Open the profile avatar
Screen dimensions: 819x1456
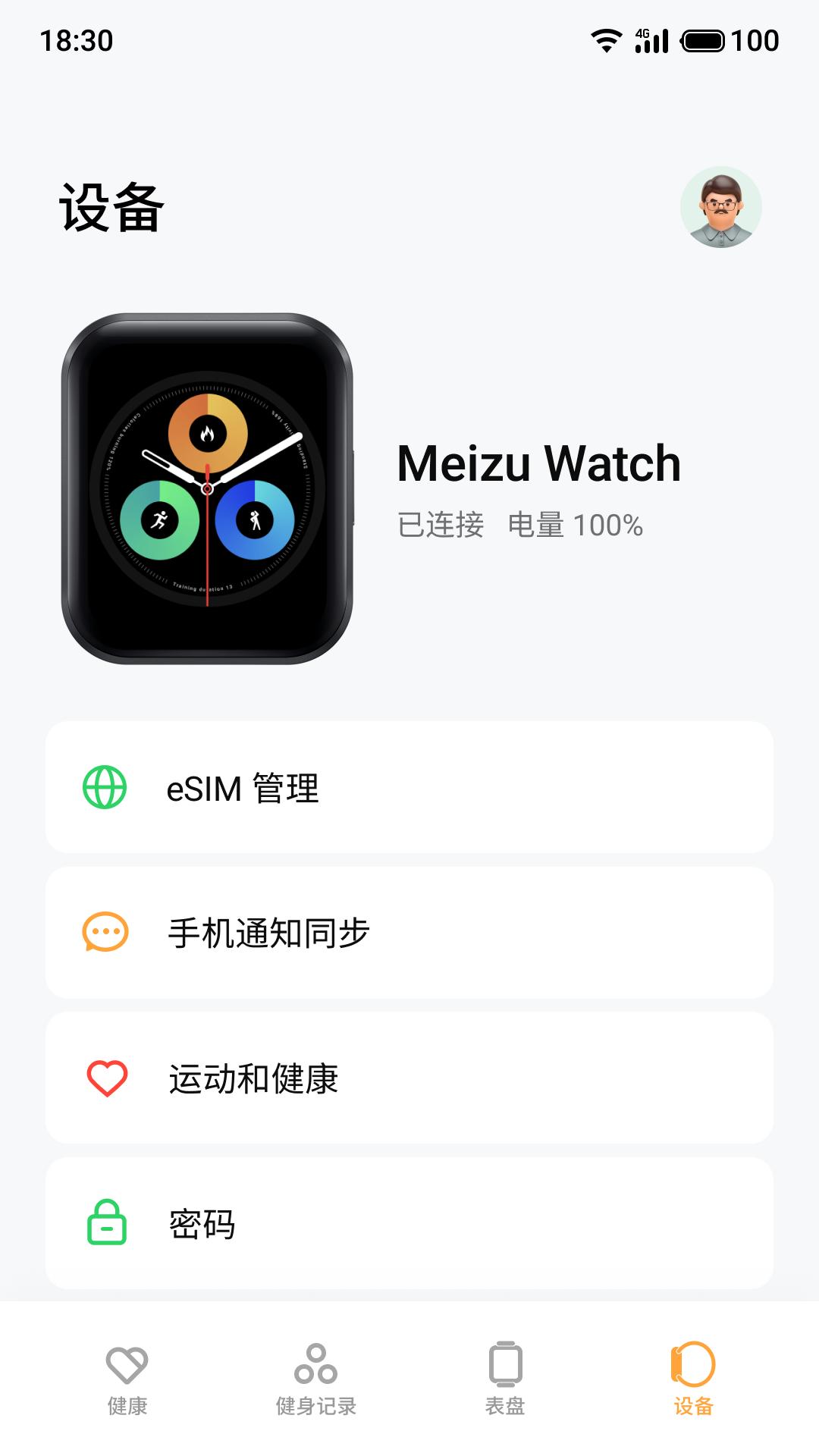[720, 207]
